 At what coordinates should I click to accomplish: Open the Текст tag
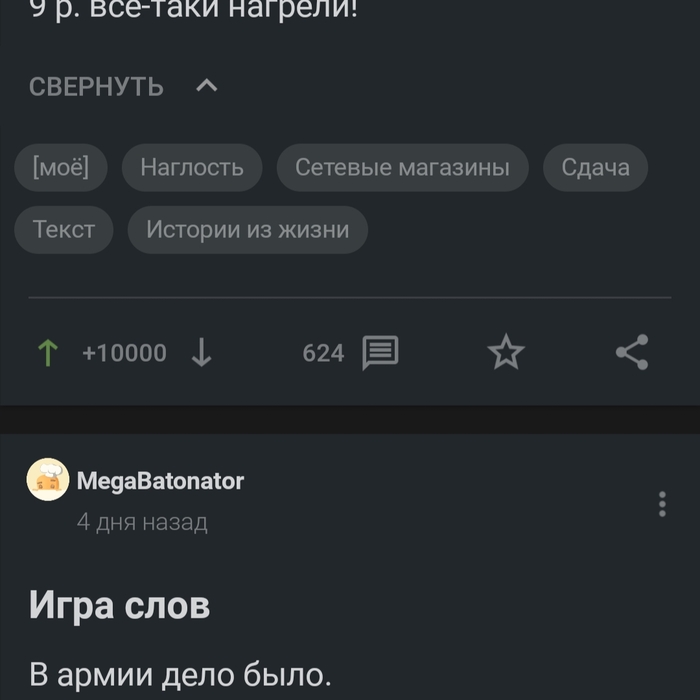click(x=64, y=230)
